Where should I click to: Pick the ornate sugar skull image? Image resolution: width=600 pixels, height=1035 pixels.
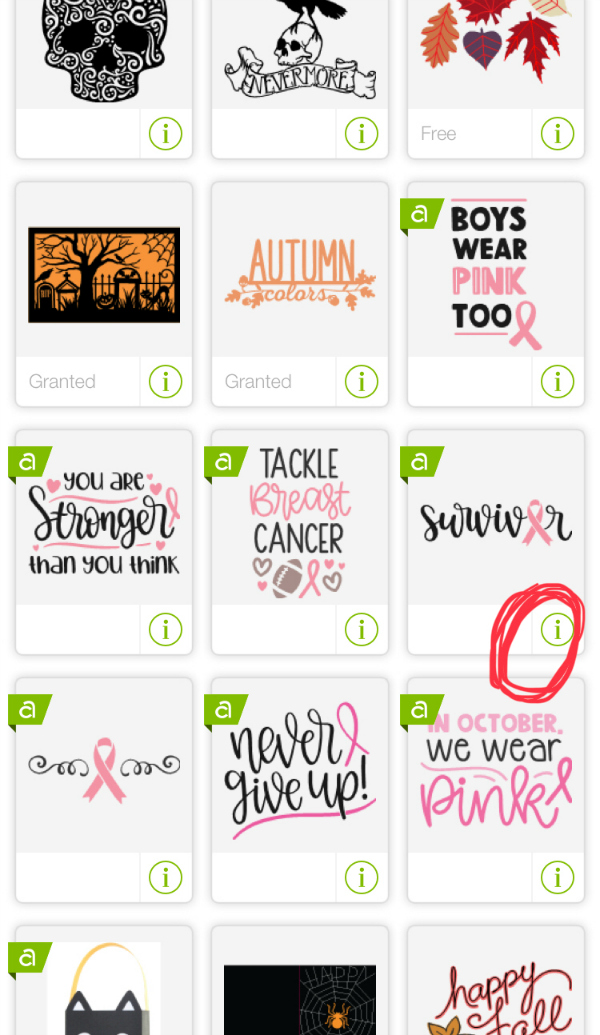click(x=104, y=54)
